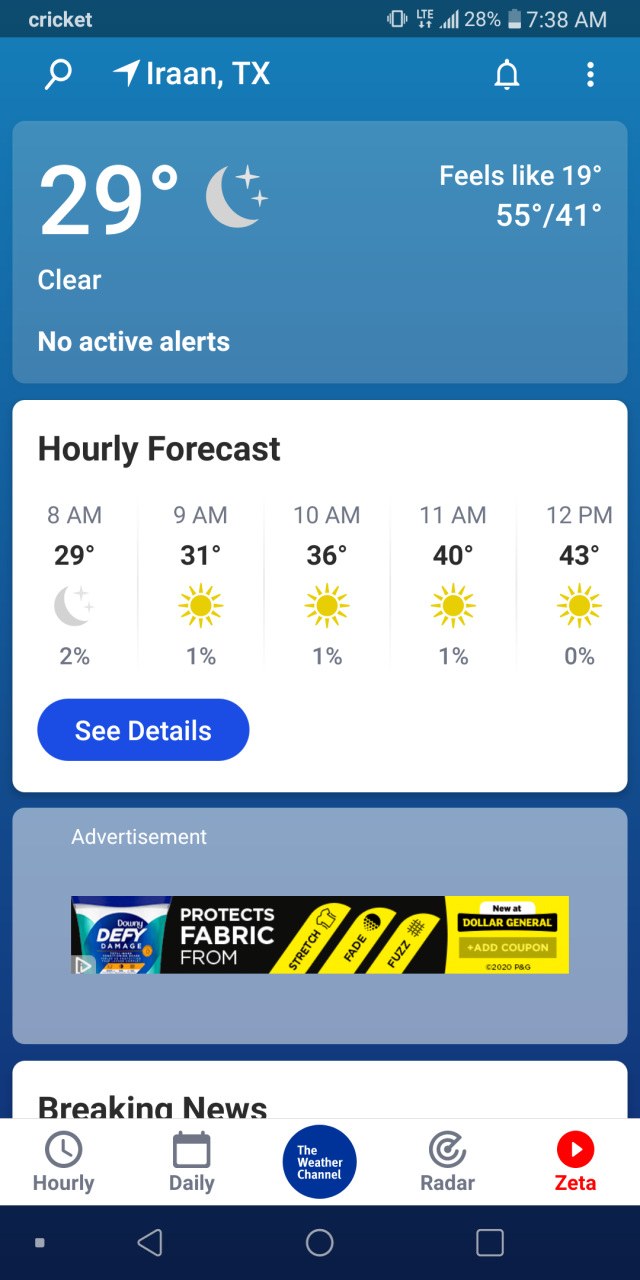The image size is (640, 1280).
Task: Go to The Weather Channel home tab
Action: pyautogui.click(x=320, y=1162)
